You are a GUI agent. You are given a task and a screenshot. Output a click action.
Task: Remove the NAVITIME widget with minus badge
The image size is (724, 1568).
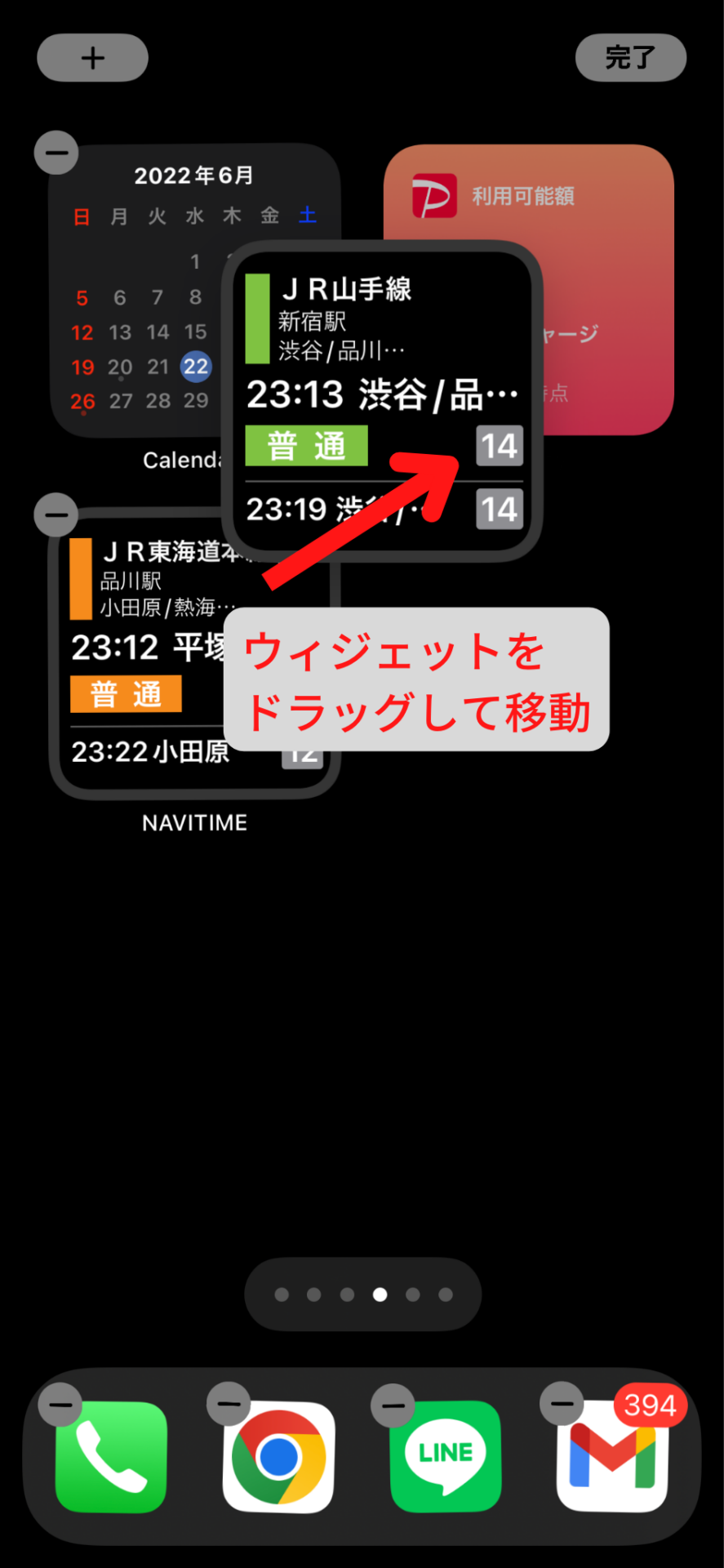[x=56, y=515]
